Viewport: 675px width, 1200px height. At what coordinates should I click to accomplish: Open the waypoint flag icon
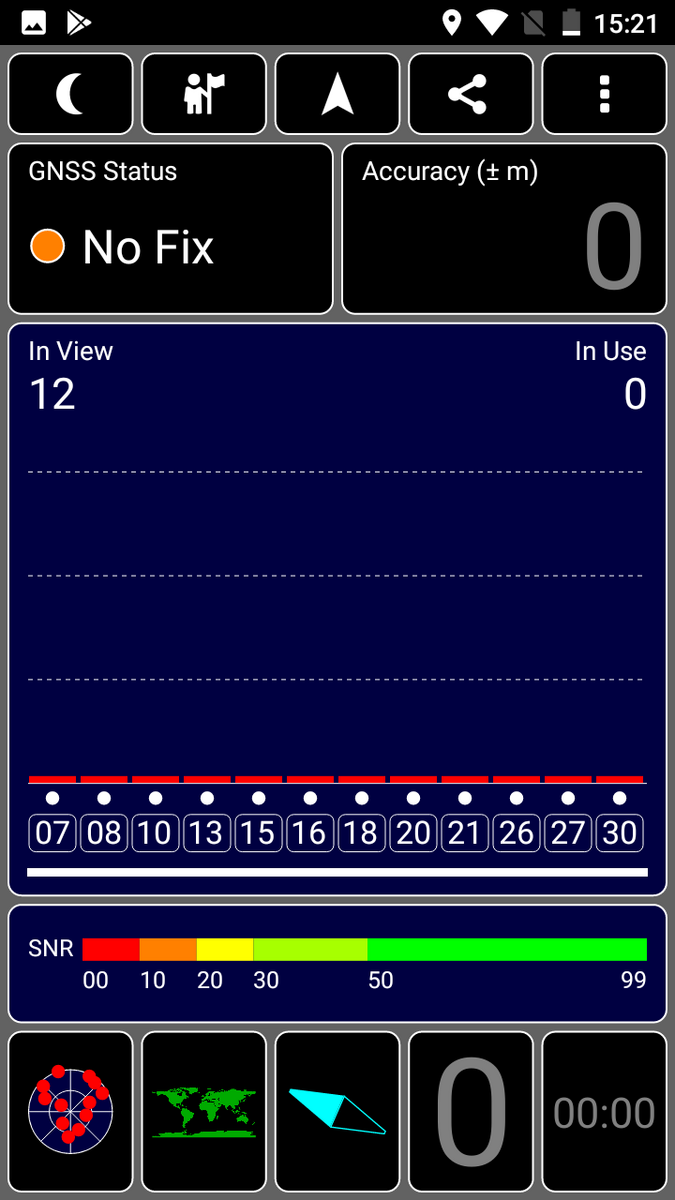(204, 94)
